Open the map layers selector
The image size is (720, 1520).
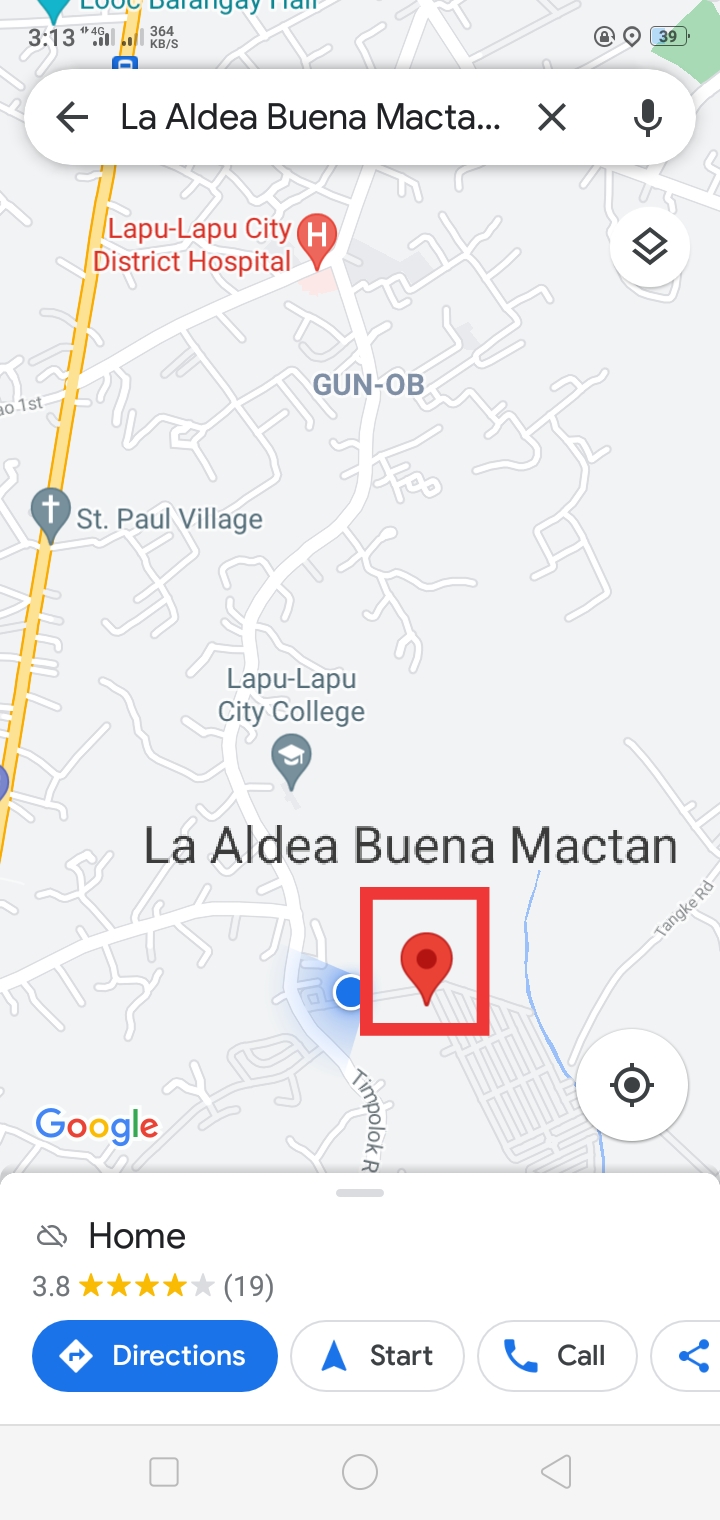coord(650,246)
